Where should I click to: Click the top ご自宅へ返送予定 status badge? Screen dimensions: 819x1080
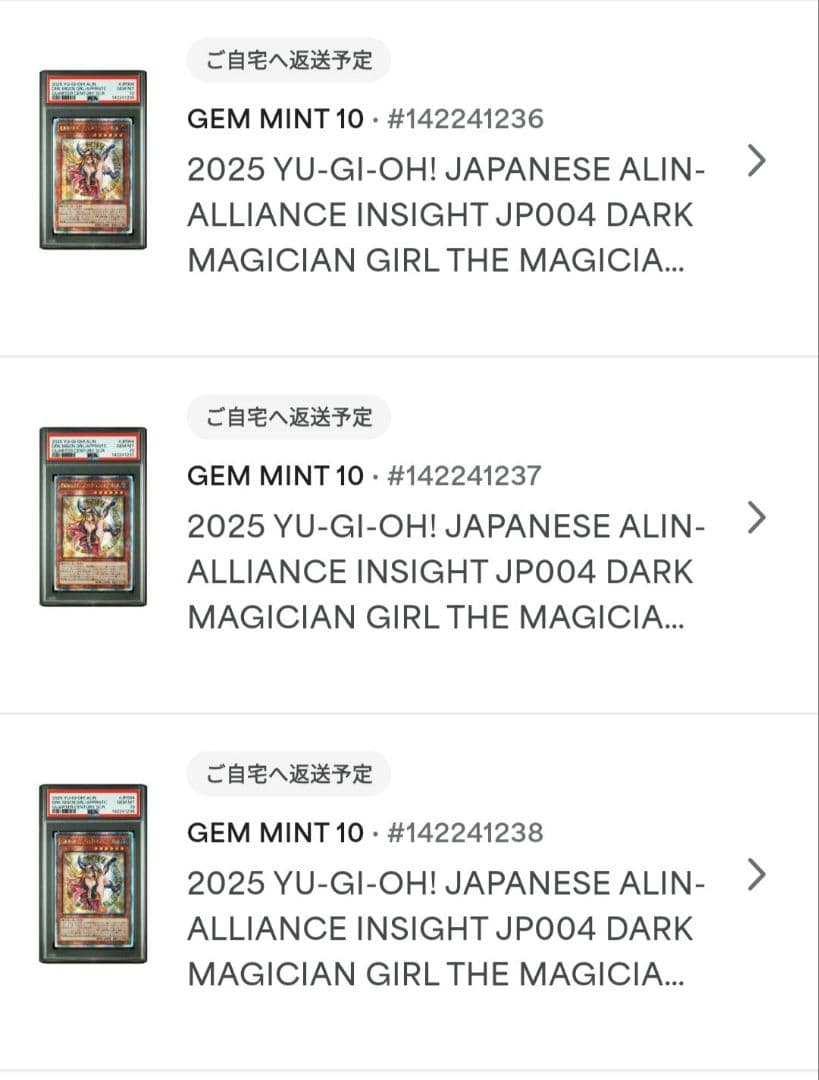pos(288,61)
